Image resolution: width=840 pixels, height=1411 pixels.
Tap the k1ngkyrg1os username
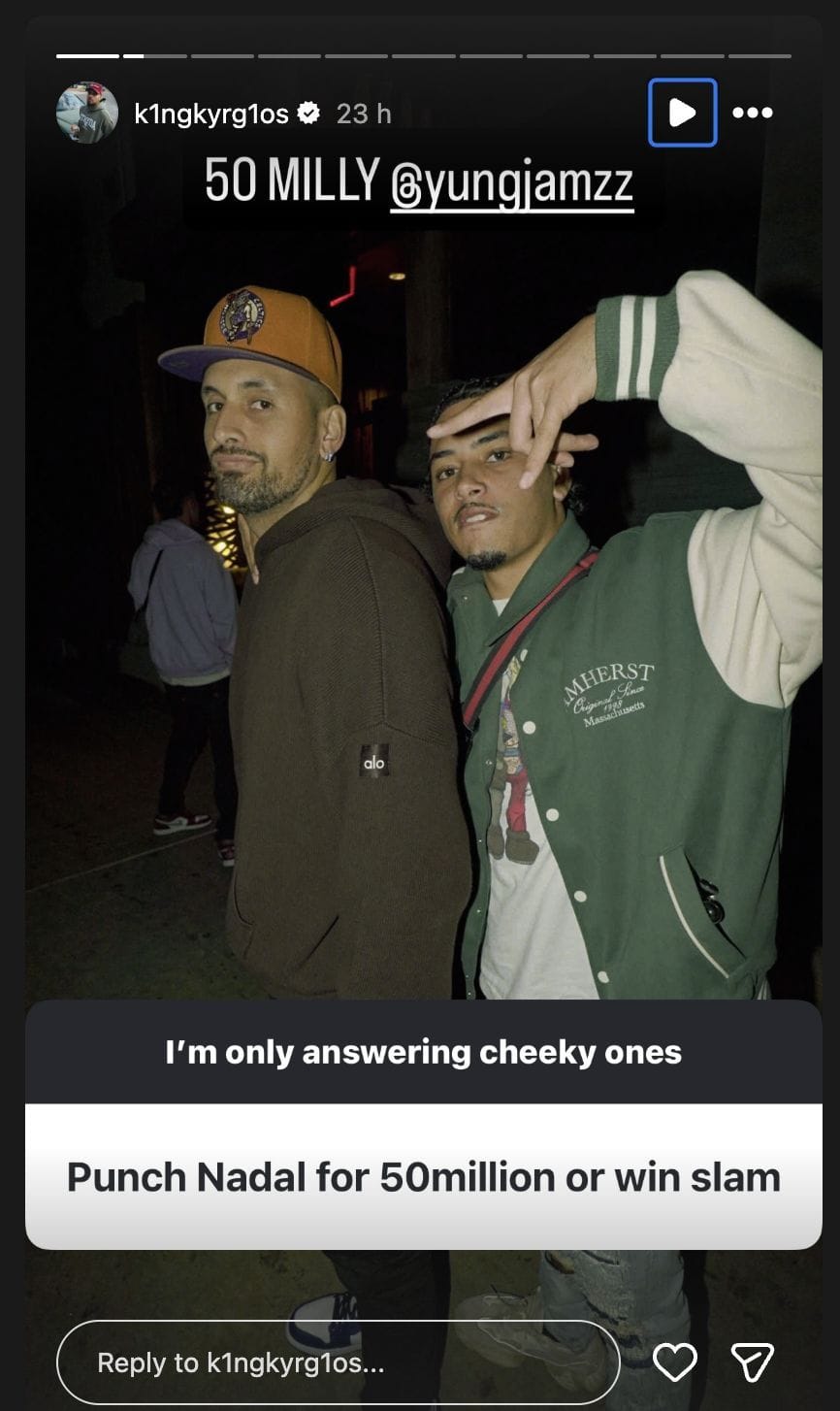click(x=210, y=114)
